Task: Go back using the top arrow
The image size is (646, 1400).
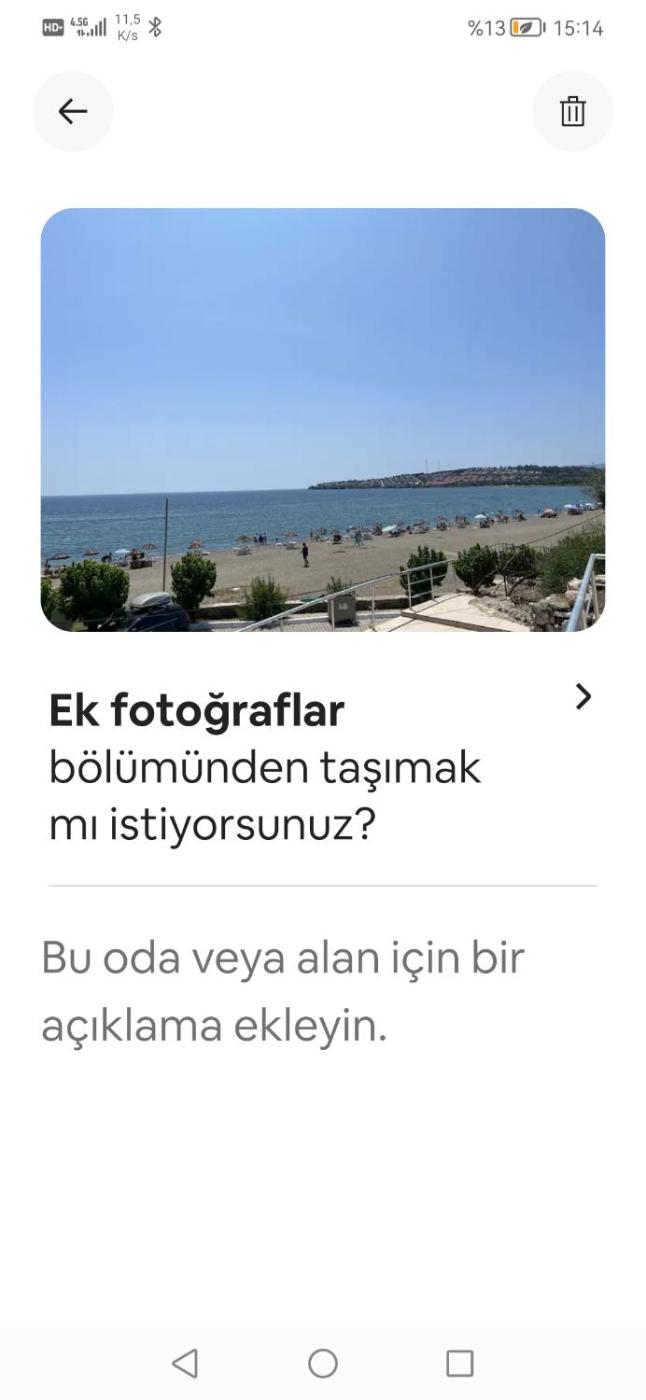Action: 73,111
